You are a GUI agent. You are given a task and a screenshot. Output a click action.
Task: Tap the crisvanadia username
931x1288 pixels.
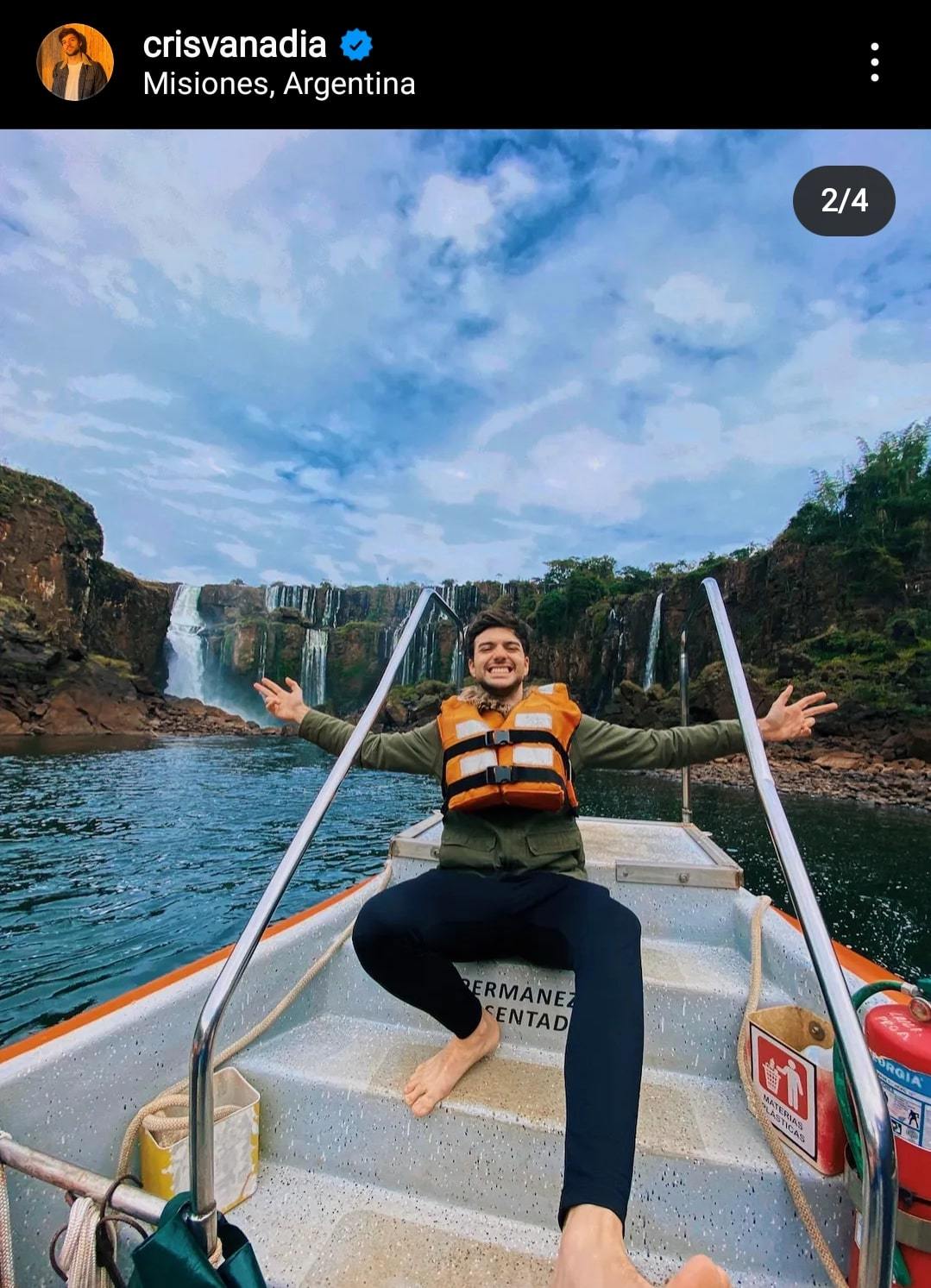click(235, 44)
